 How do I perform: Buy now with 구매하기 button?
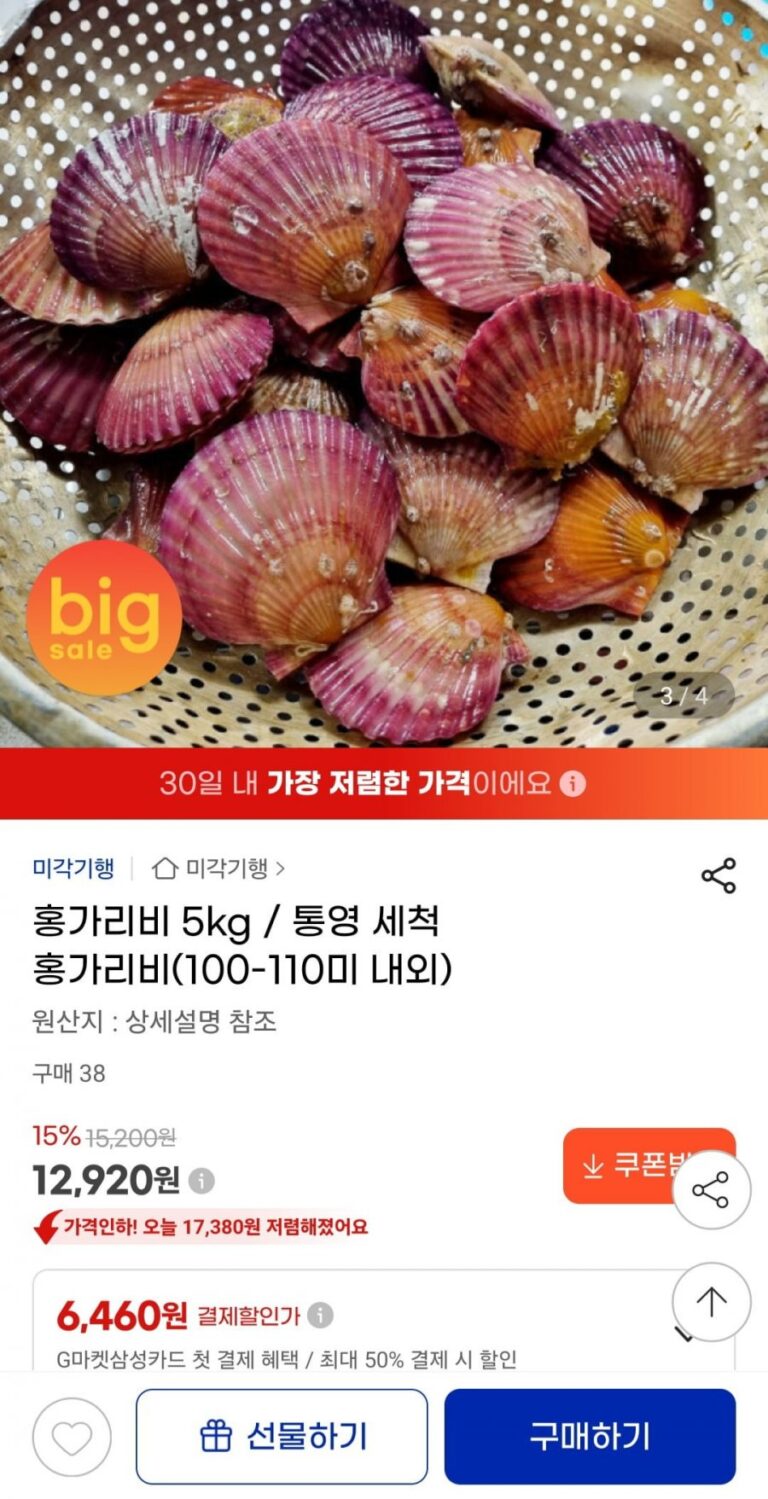[x=590, y=1436]
